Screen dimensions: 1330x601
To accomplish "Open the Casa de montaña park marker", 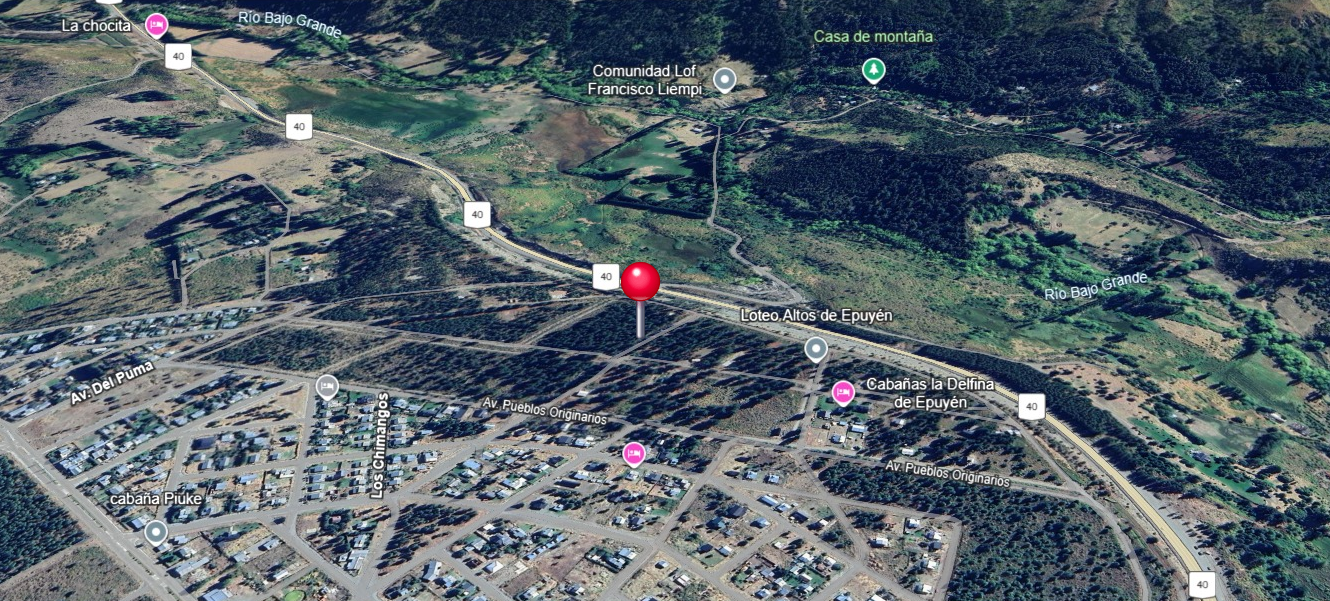I will coord(874,70).
